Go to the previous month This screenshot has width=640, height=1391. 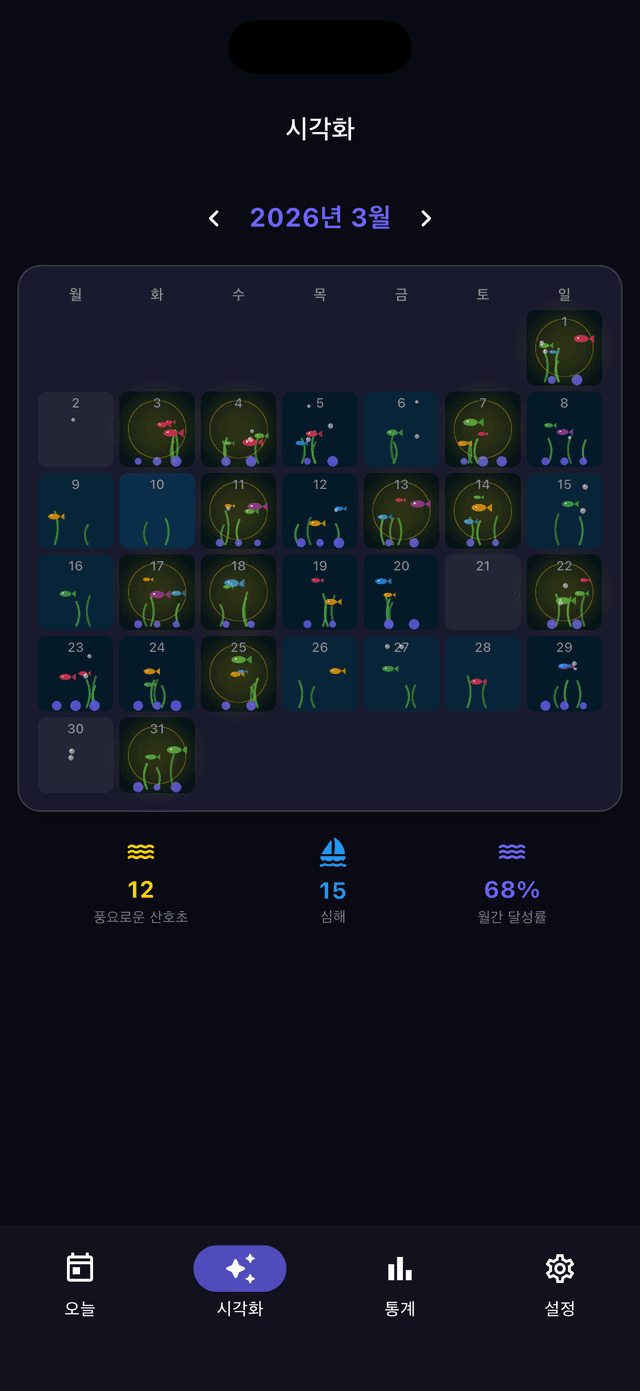(213, 218)
